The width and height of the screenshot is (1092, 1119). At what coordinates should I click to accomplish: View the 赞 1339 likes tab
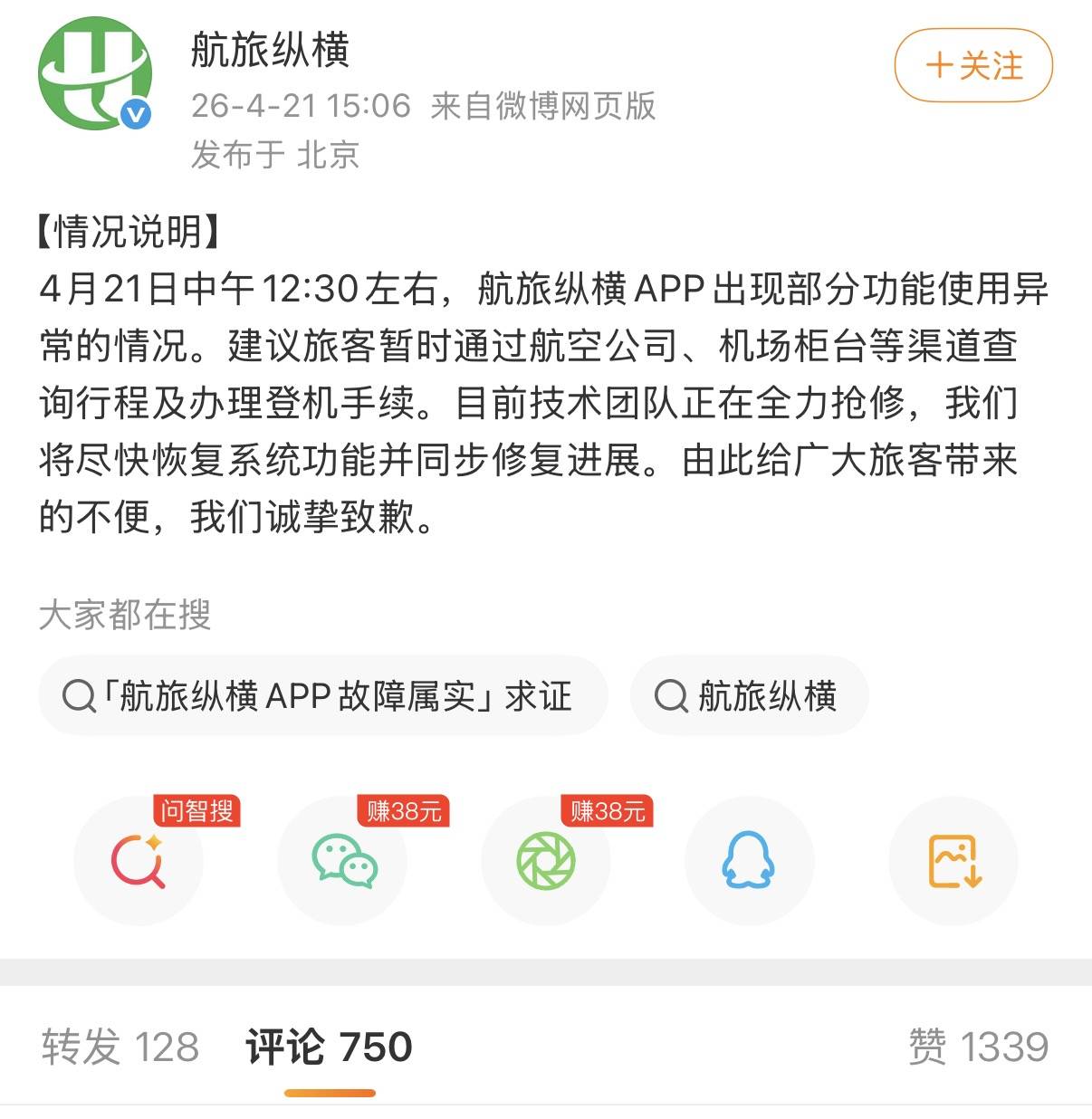[x=978, y=1047]
